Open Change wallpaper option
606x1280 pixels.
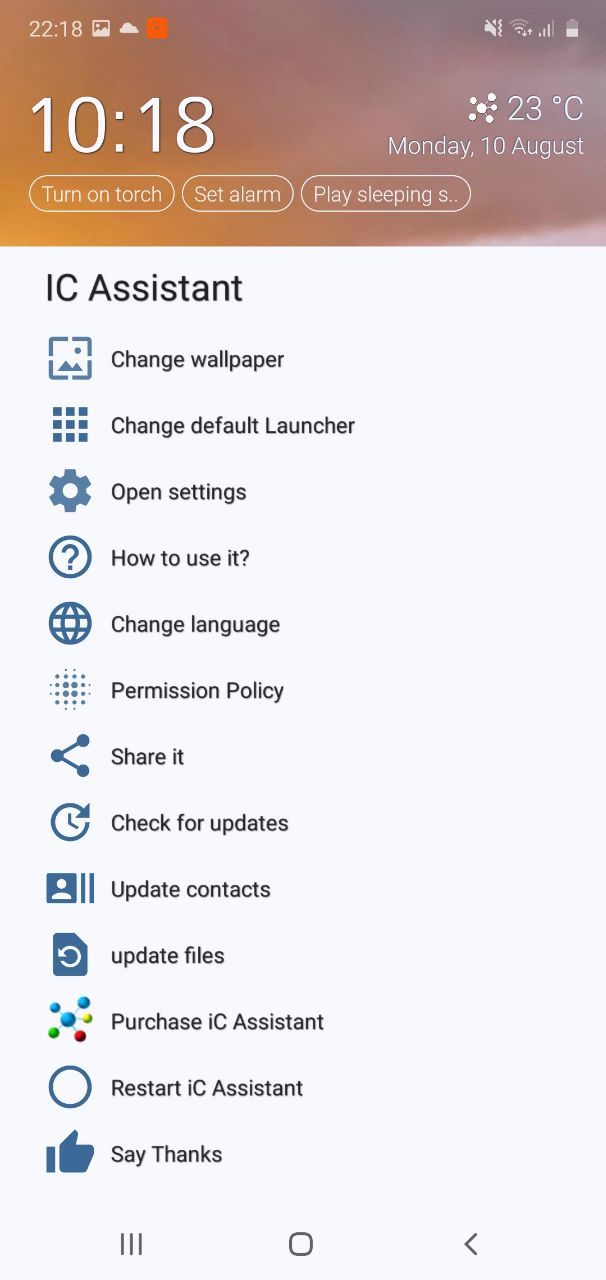(197, 359)
